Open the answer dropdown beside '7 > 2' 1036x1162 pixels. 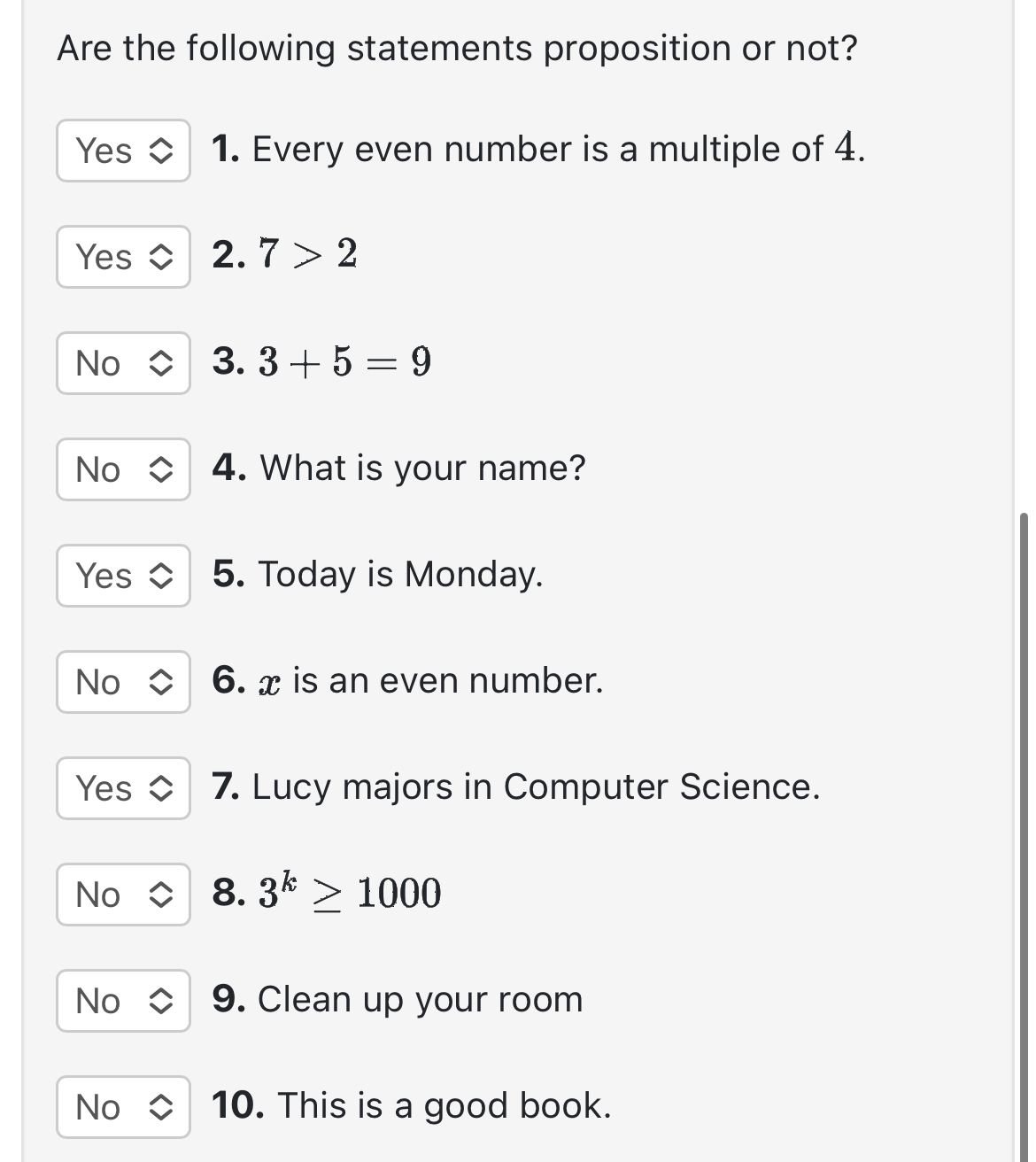click(x=122, y=257)
